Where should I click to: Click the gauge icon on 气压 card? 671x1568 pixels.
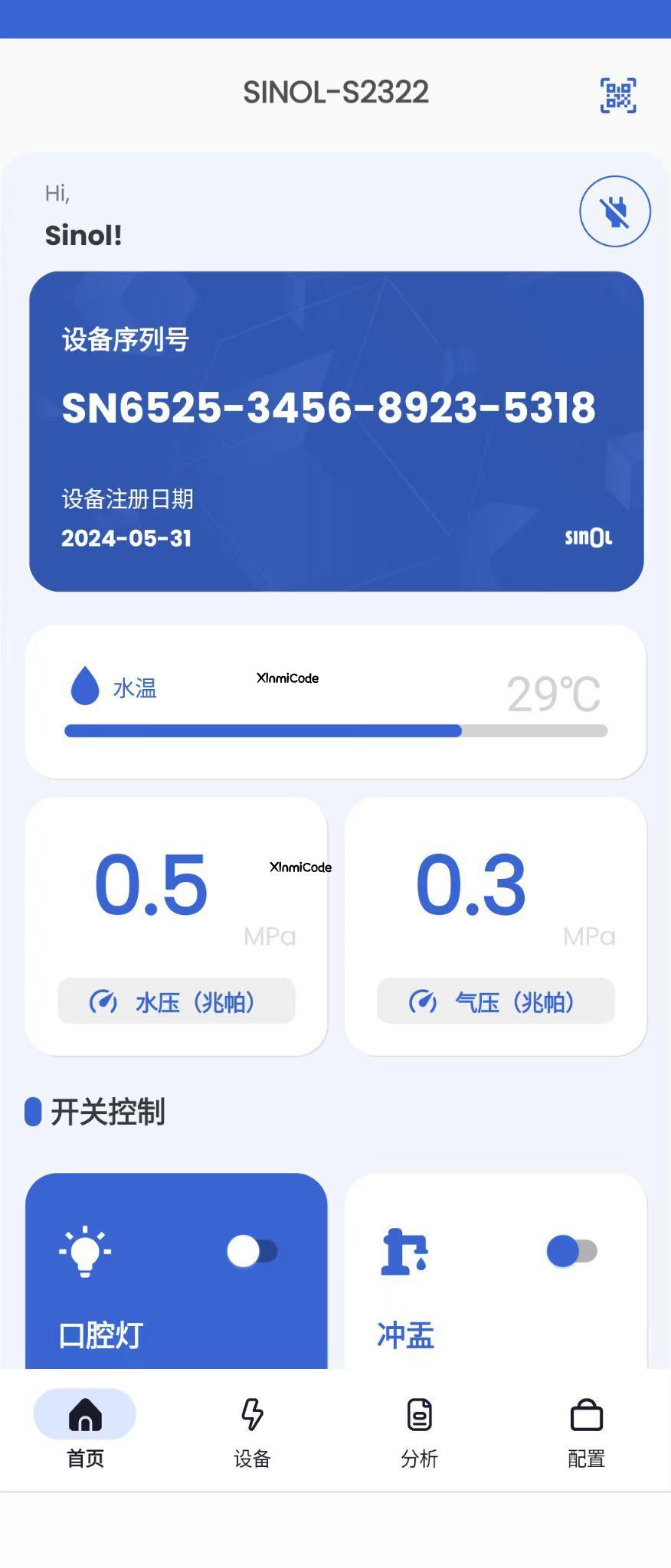click(422, 1001)
